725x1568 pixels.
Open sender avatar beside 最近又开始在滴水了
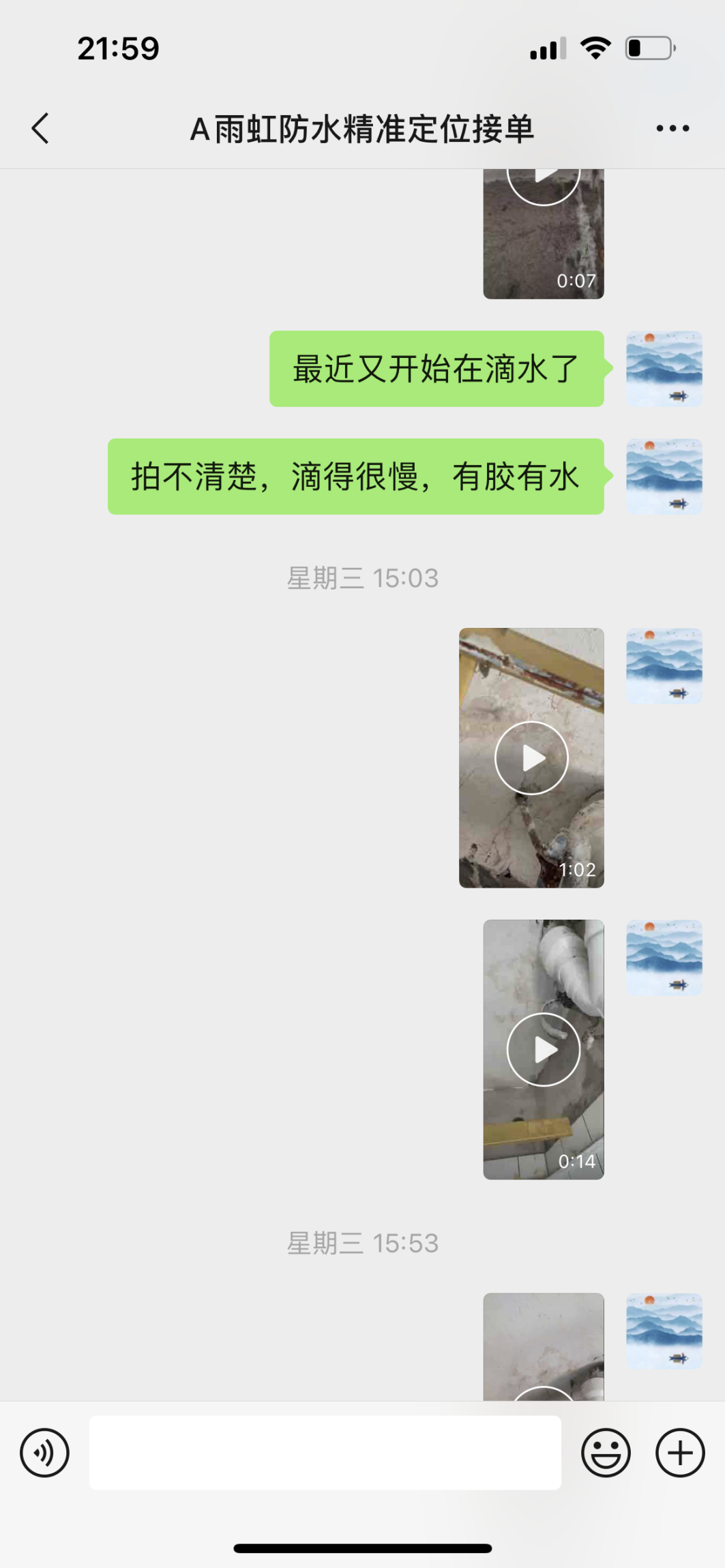(x=664, y=369)
